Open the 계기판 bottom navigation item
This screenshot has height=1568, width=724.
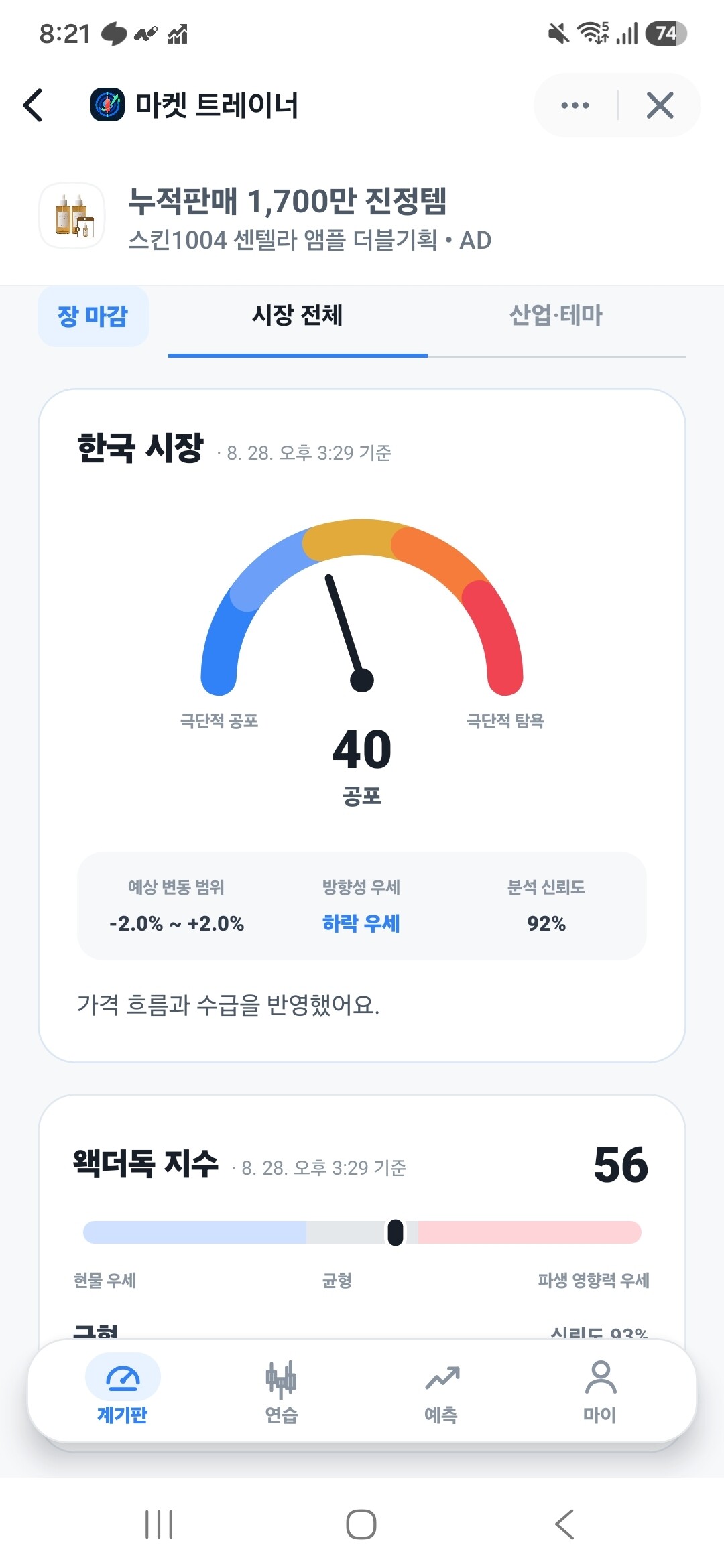click(123, 1389)
